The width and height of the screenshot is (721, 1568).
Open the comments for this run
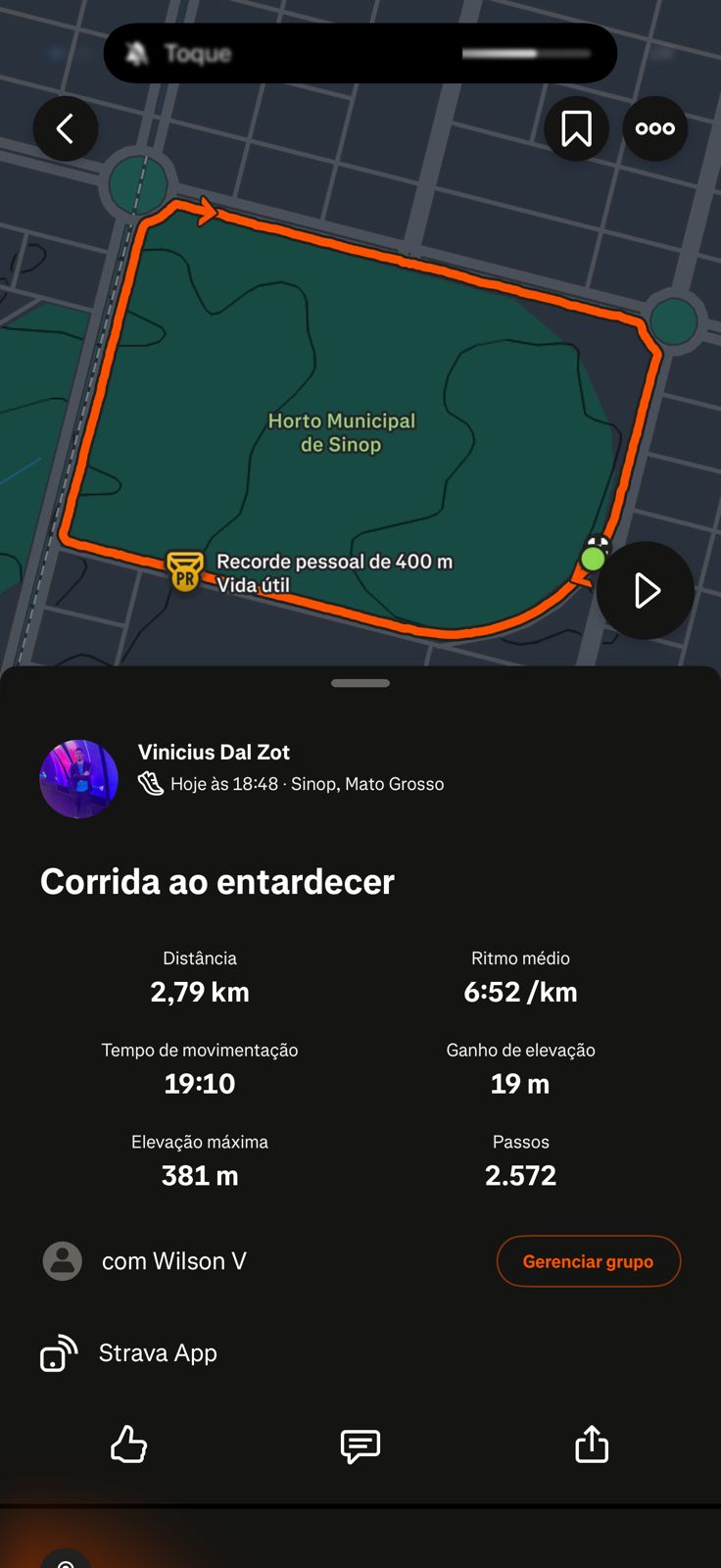click(360, 1445)
